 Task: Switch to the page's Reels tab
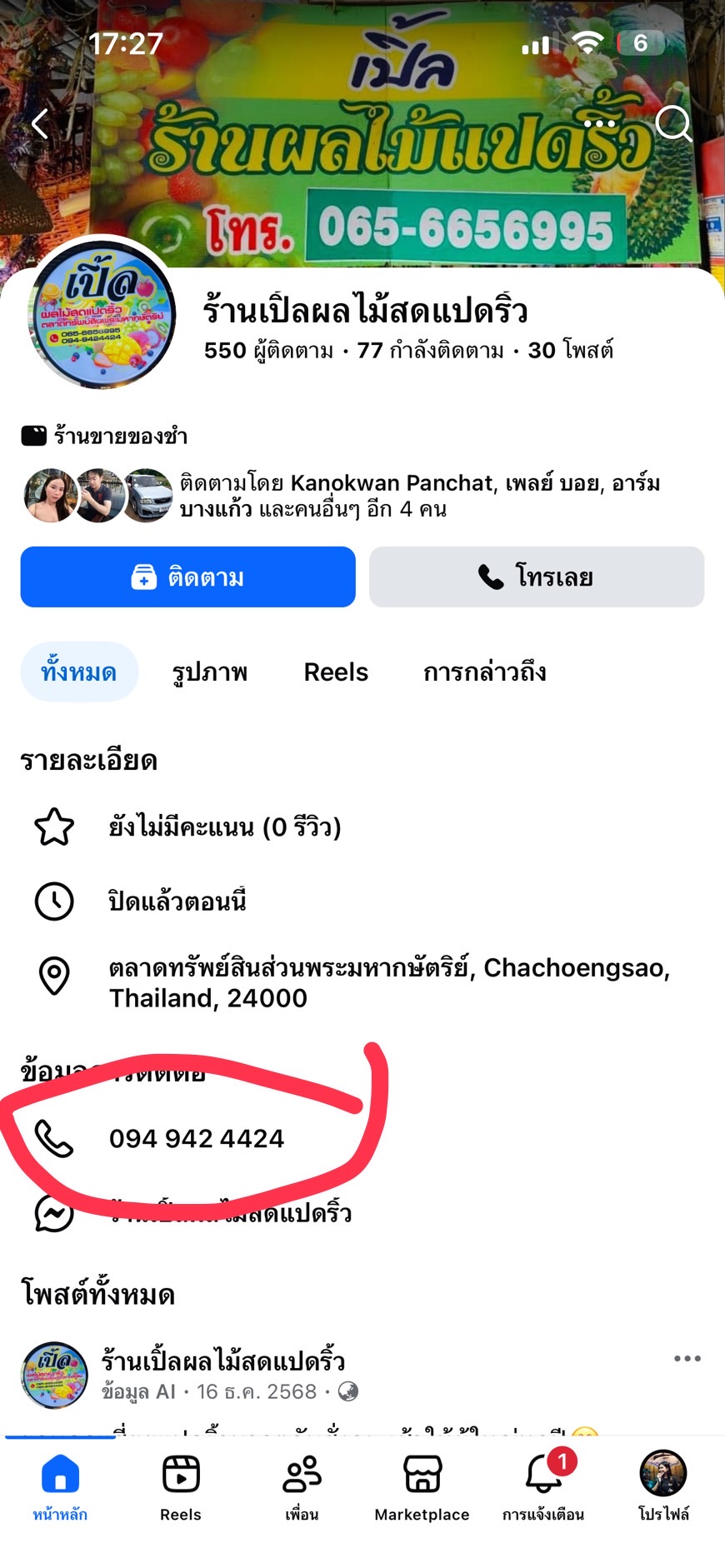[x=336, y=672]
